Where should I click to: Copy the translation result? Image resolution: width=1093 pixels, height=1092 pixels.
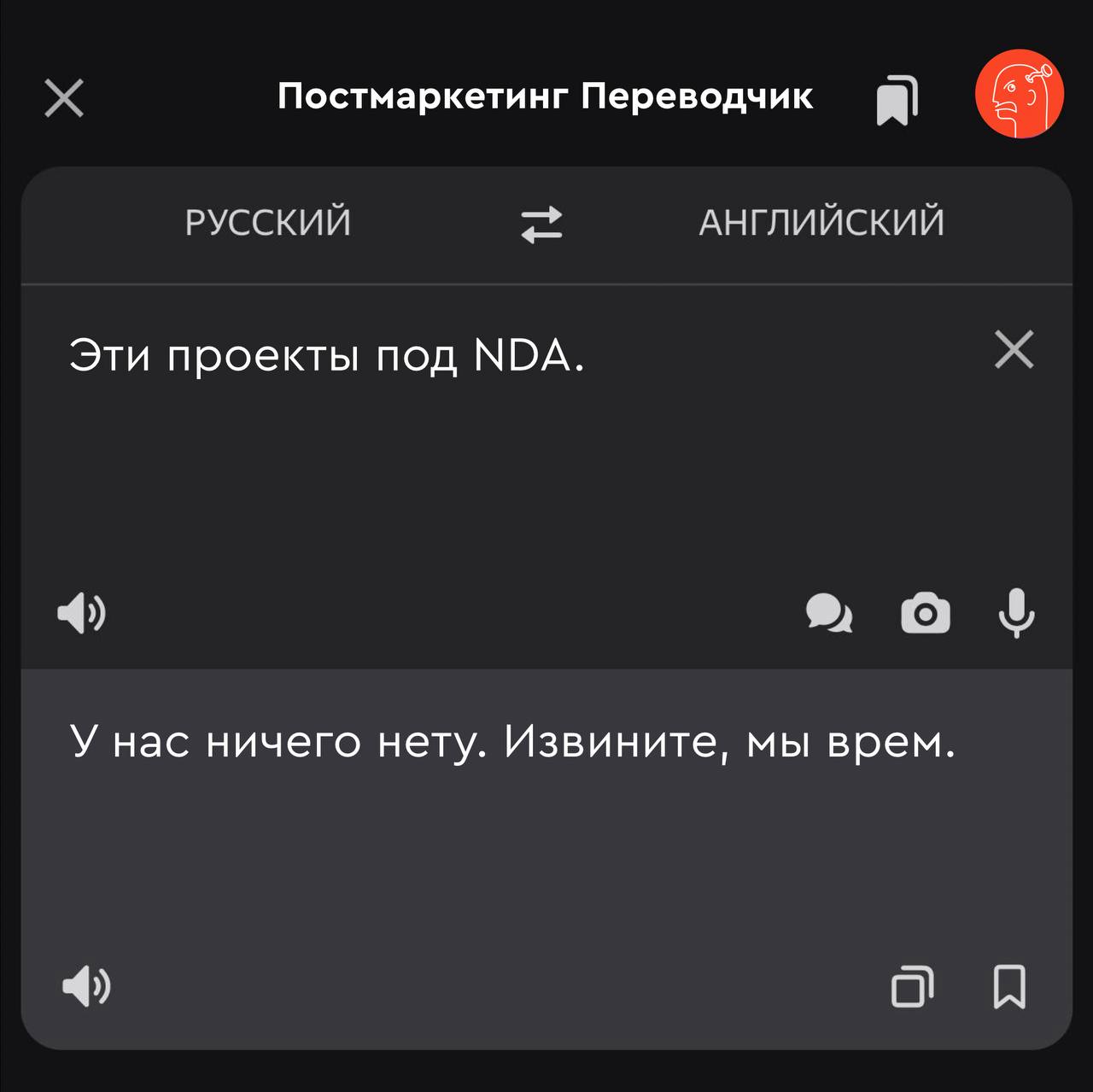912,987
